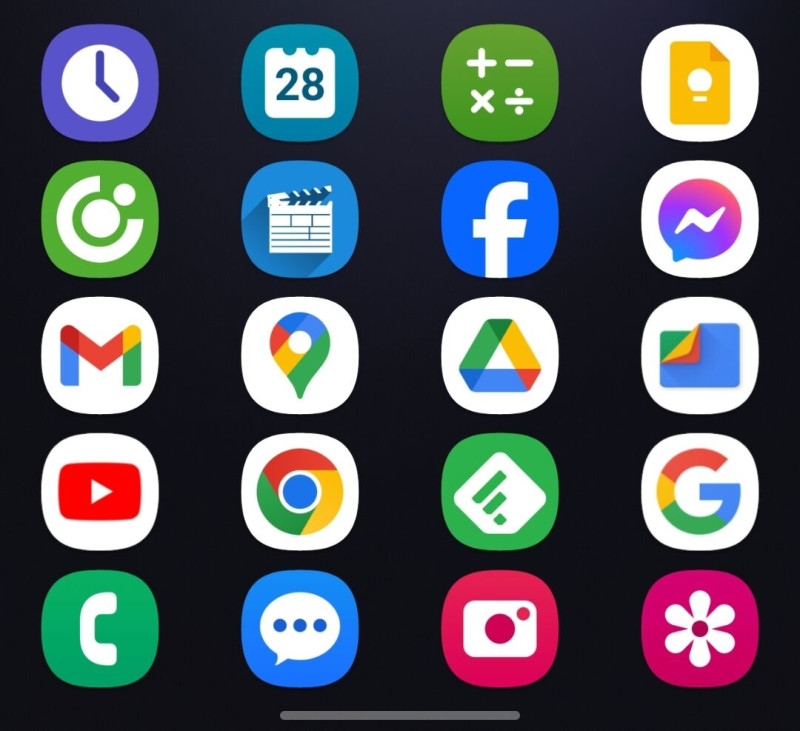Open the Camera app
The height and width of the screenshot is (731, 800).
click(500, 628)
